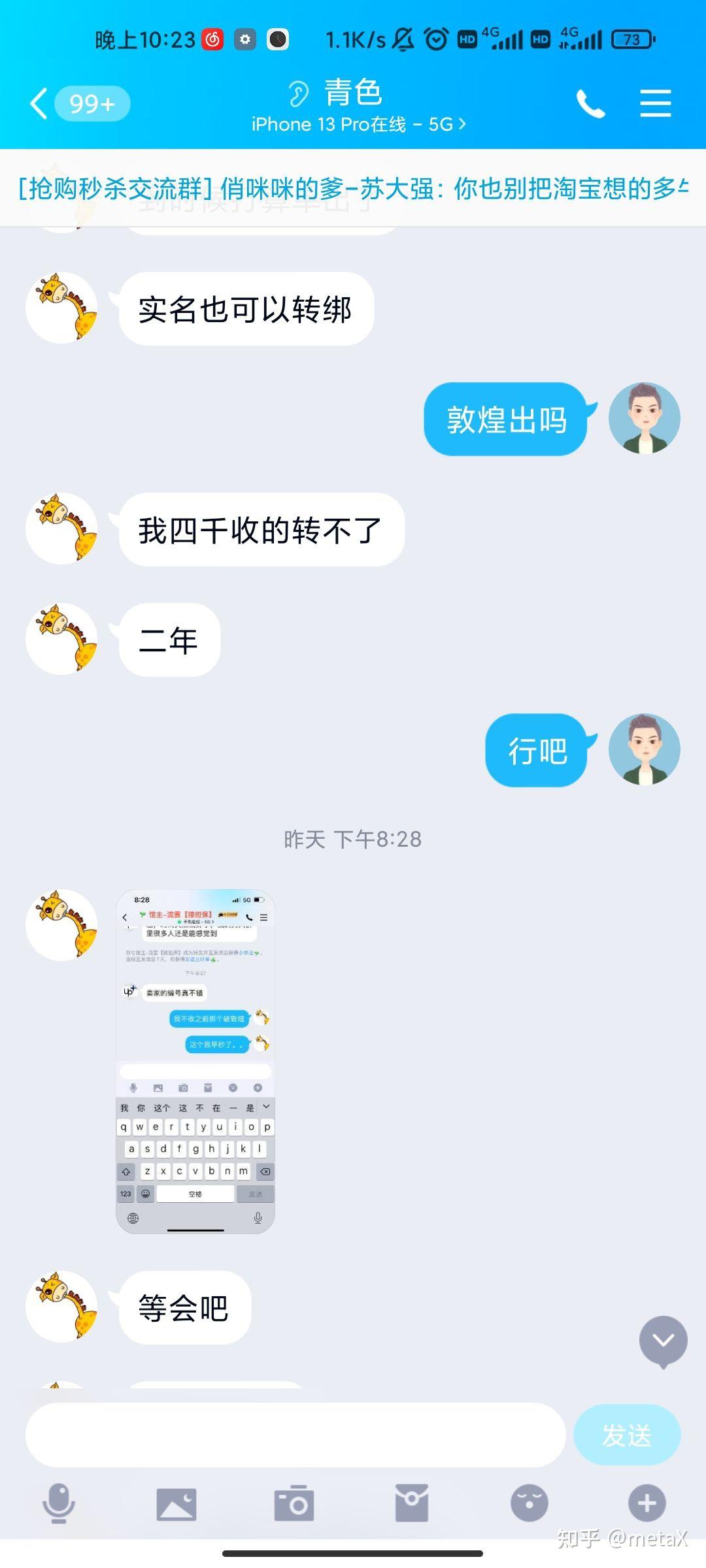View 青色's online status details
706x1568 pixels.
coord(359,124)
